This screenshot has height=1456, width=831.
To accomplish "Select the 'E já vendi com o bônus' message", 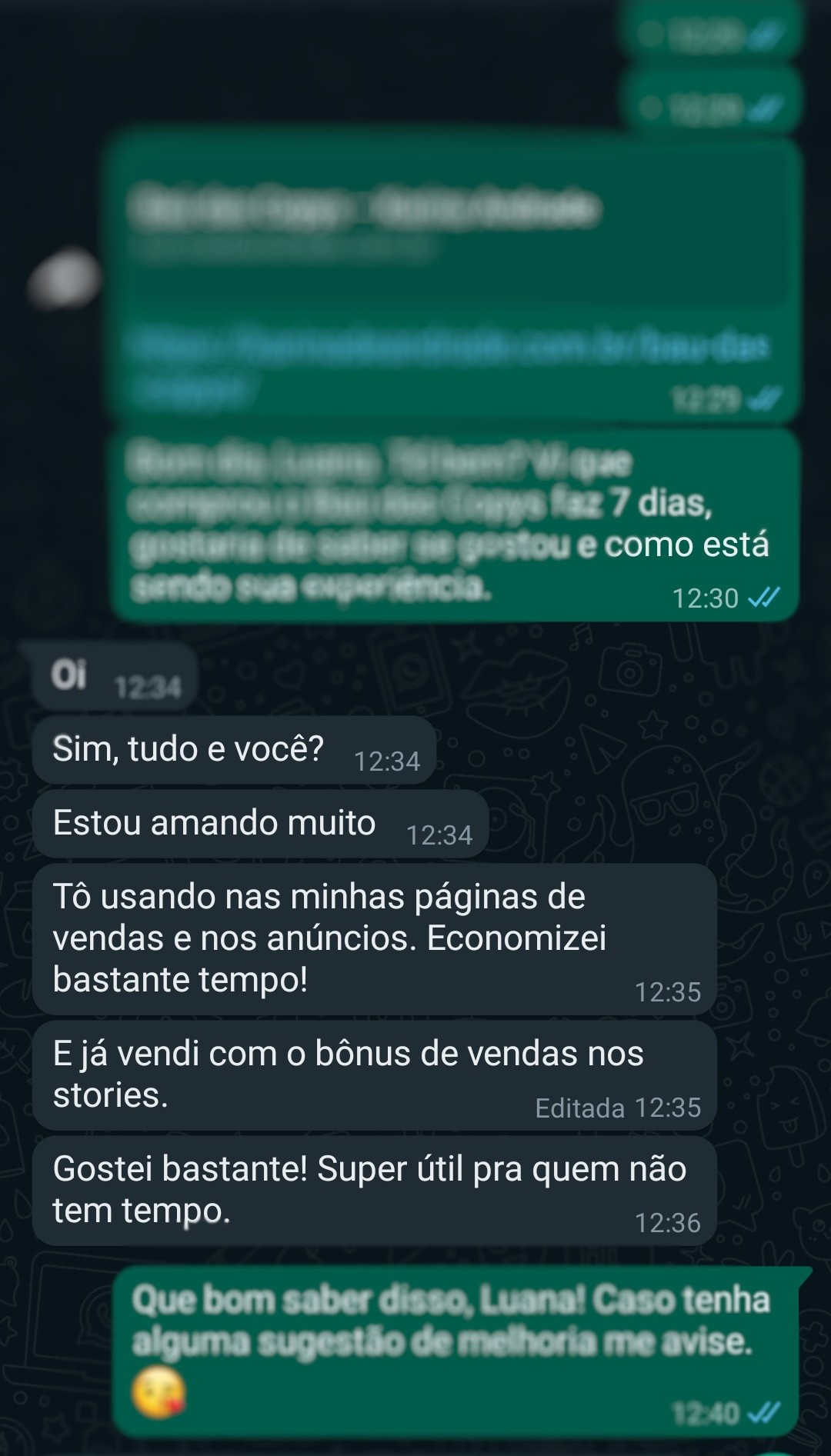I will click(x=377, y=1069).
